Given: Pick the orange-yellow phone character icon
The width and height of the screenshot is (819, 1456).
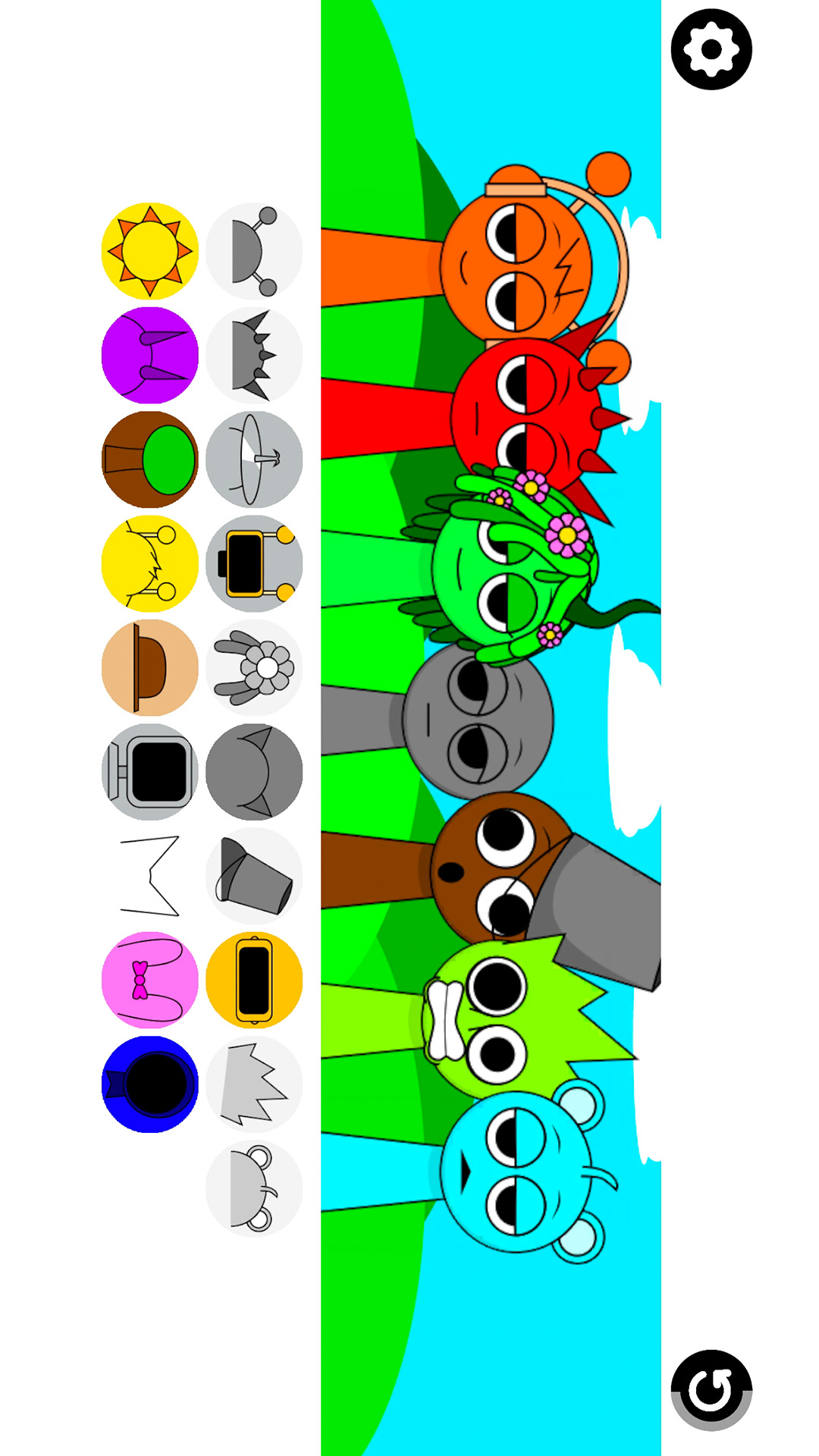Looking at the screenshot, I should click(x=254, y=980).
